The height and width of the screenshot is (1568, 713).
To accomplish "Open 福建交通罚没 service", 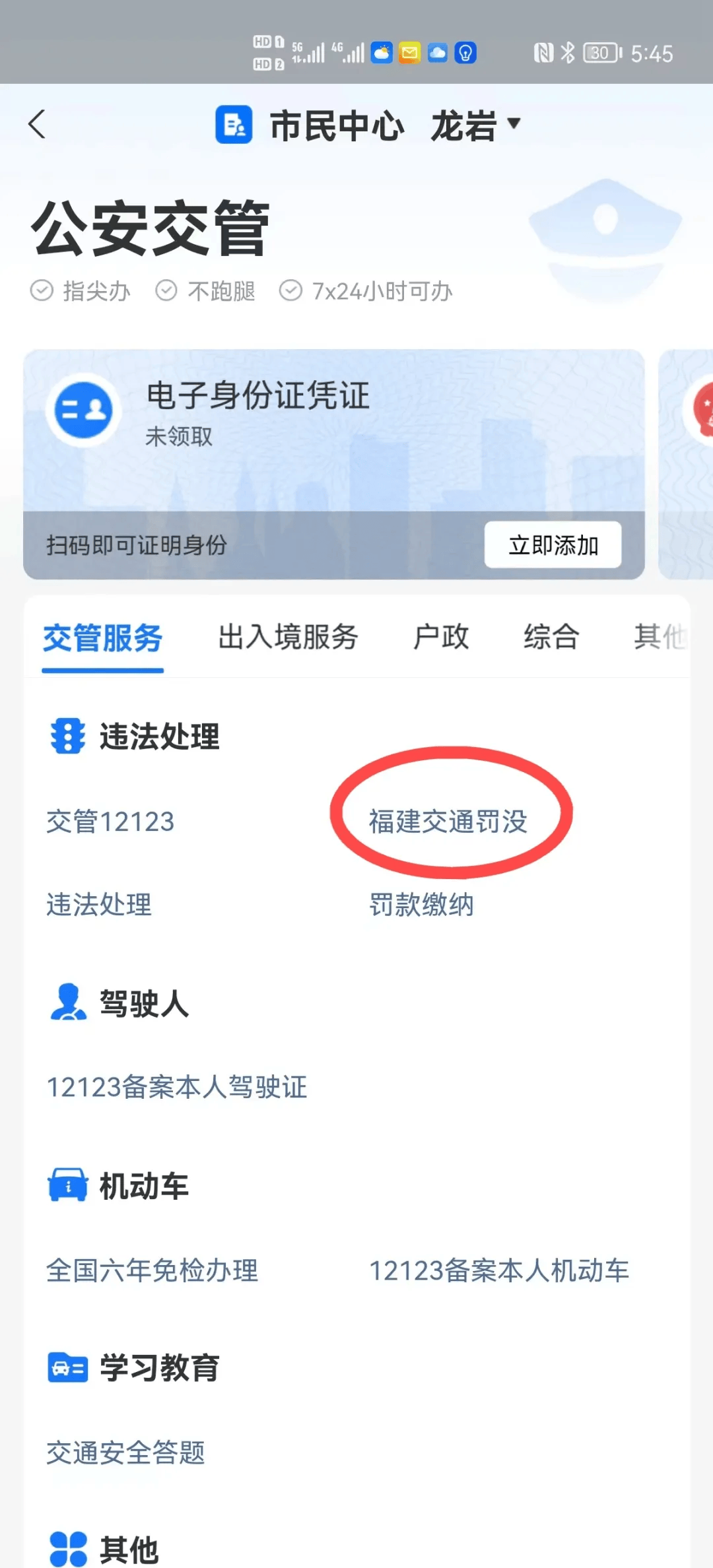I will coord(448,822).
